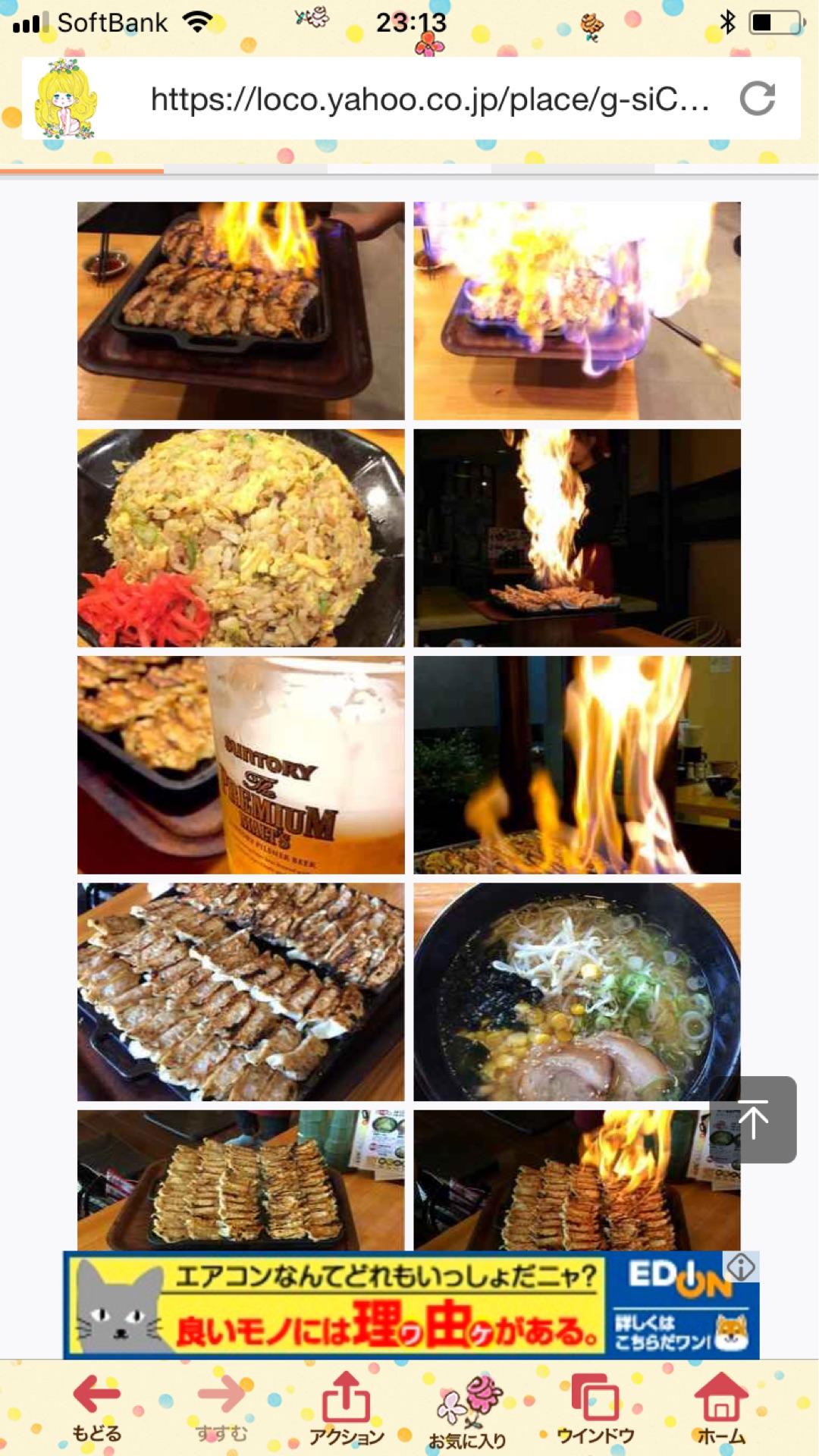
Task: View the Suntory Premium beer photo
Action: [241, 764]
